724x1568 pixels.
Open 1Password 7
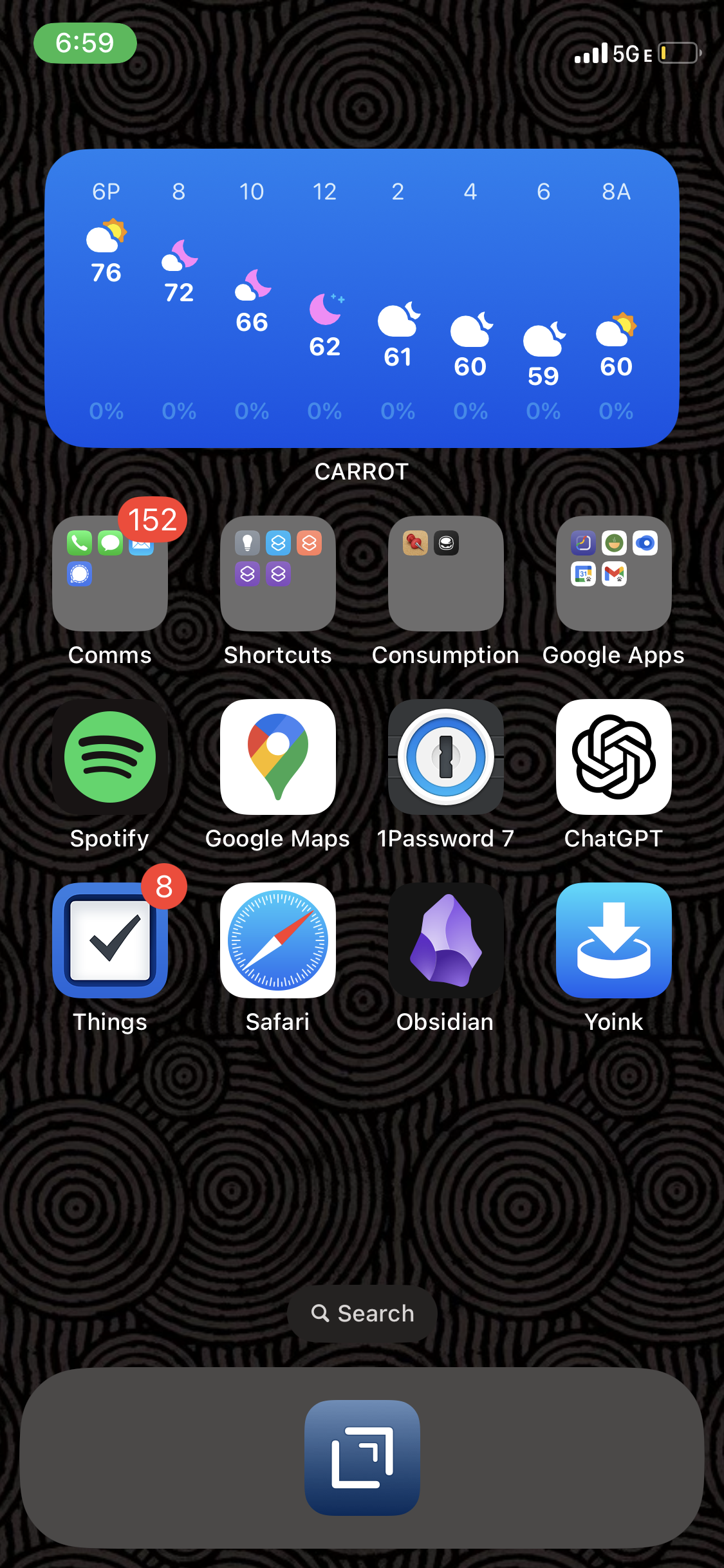[x=446, y=757]
